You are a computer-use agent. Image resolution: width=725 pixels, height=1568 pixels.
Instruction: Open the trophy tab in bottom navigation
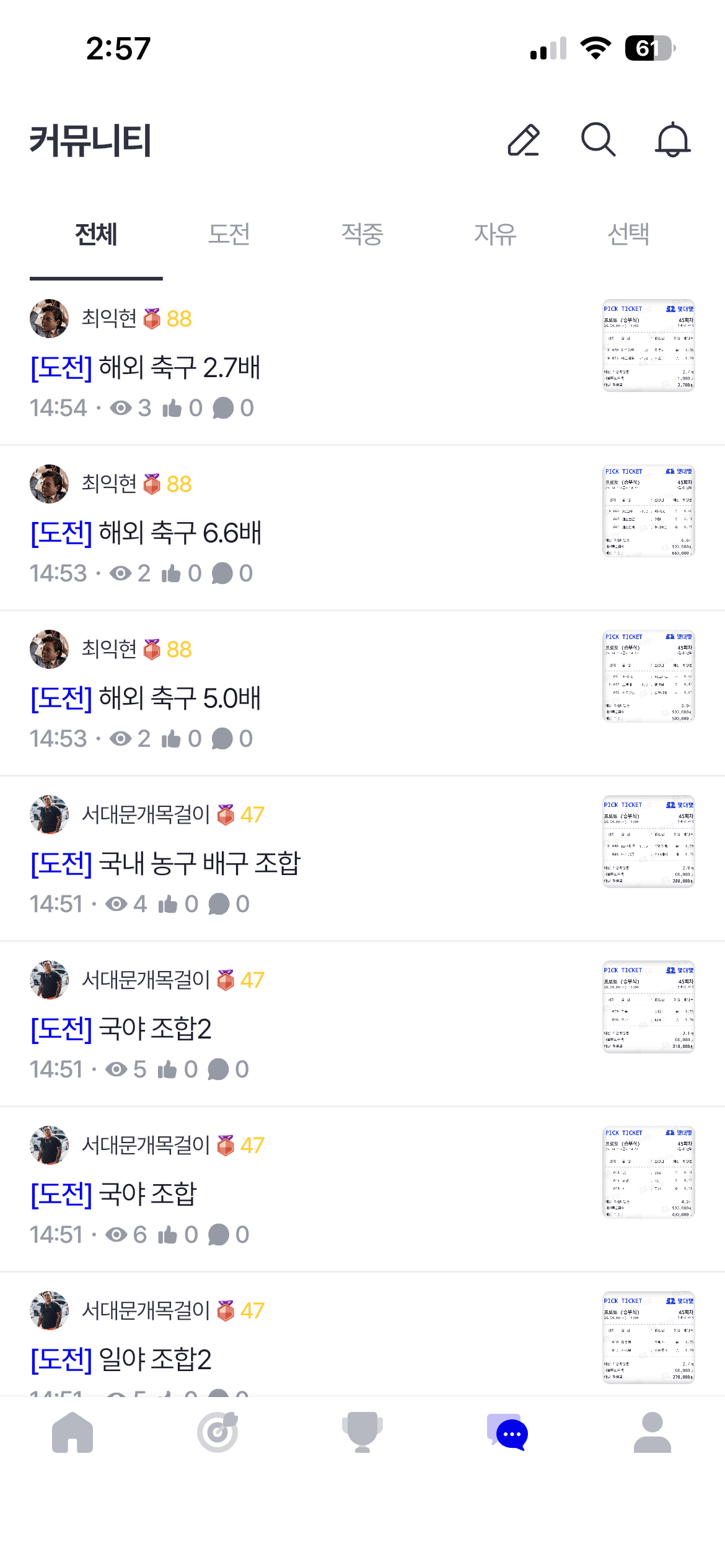coord(362,1432)
